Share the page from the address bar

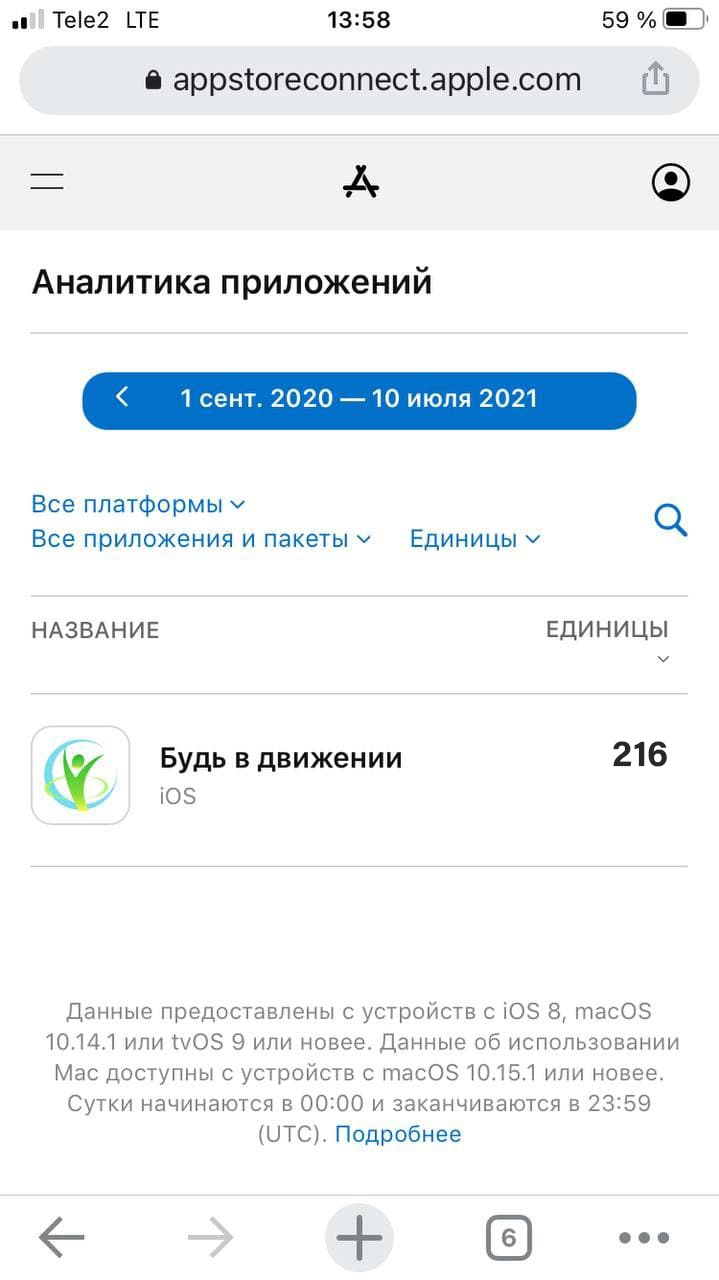(655, 79)
